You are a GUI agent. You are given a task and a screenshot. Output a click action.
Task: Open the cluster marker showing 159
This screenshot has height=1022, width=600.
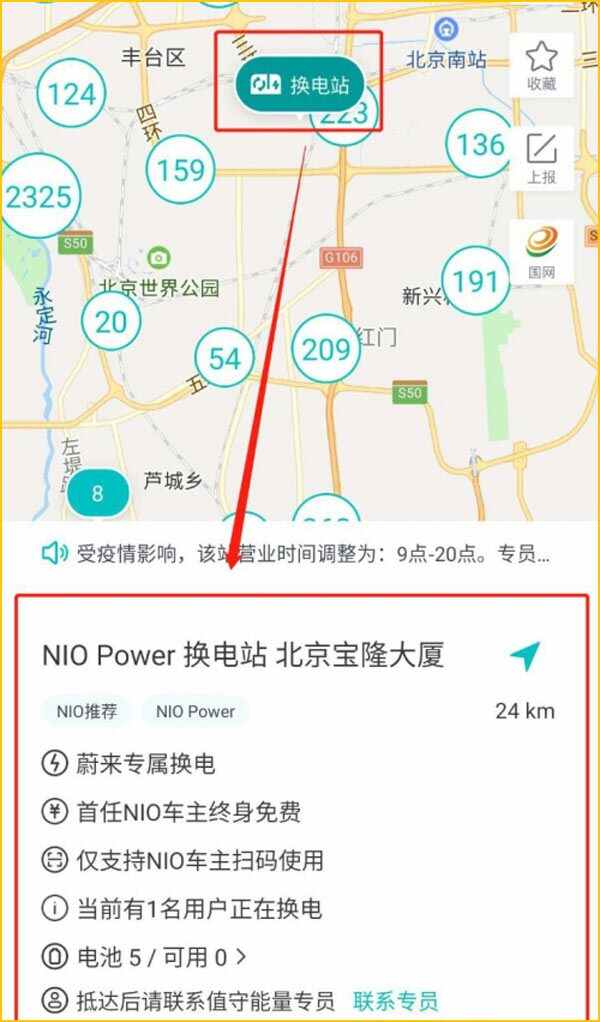point(181,170)
